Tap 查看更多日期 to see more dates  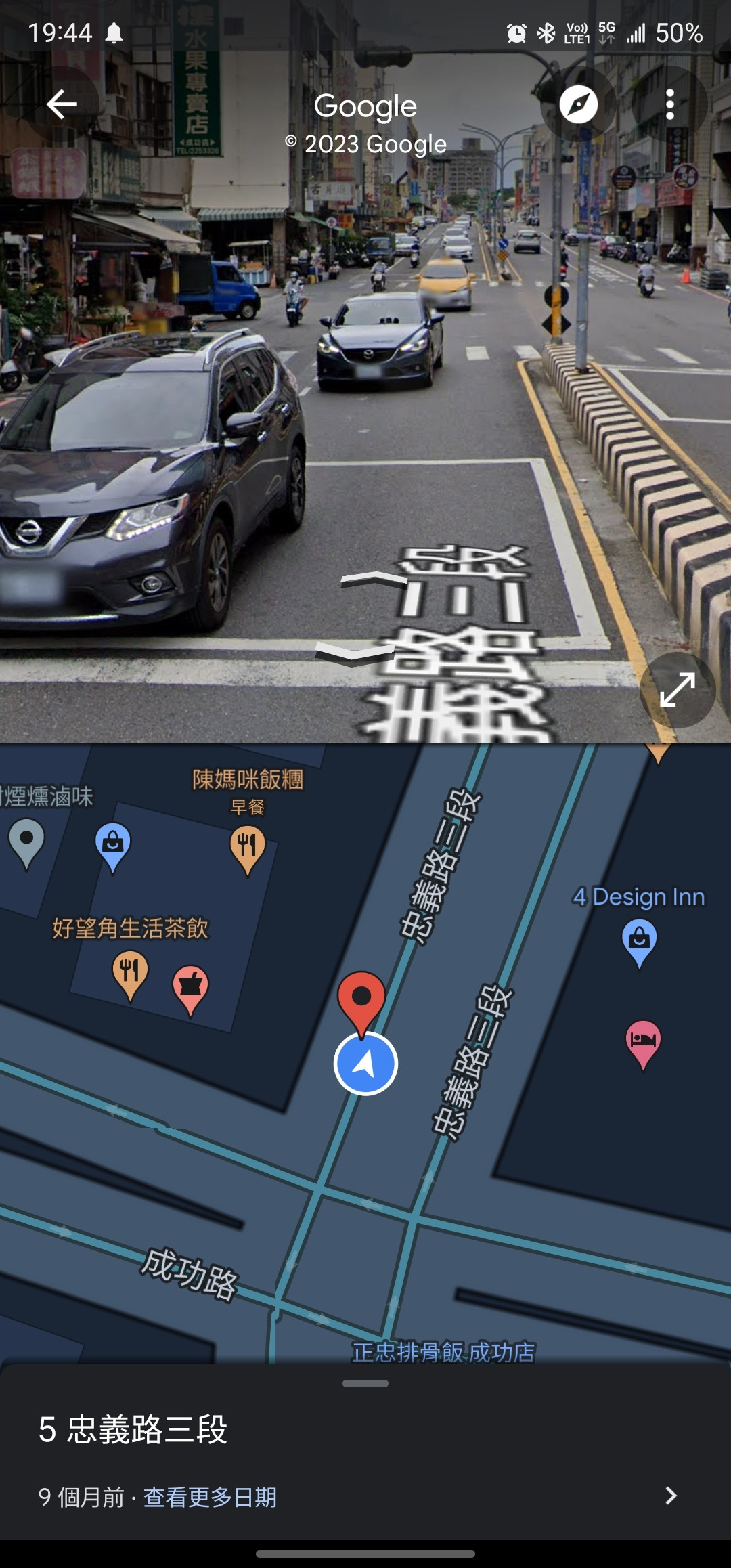[210, 1497]
